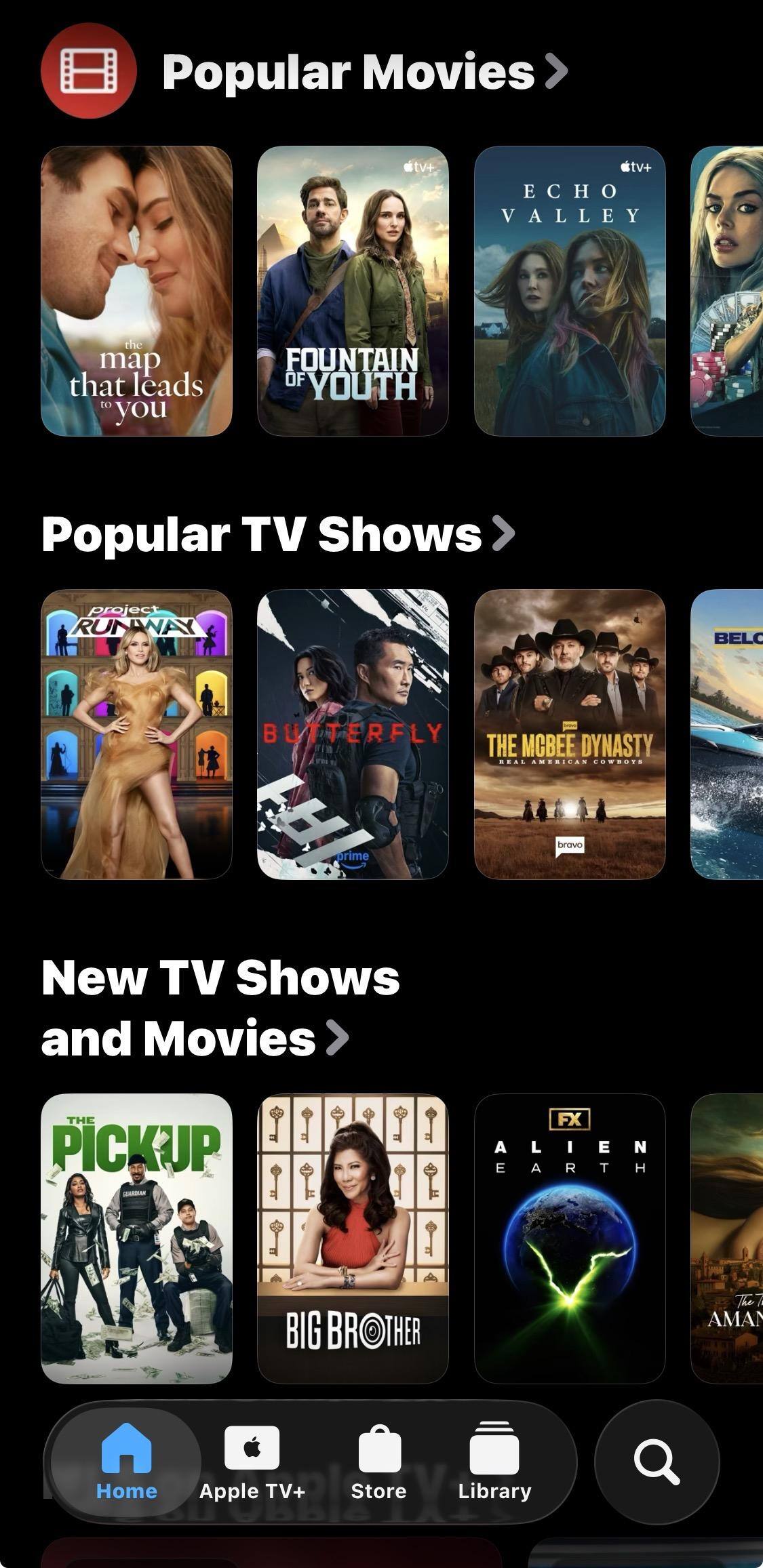The image size is (763, 1568).
Task: Open the Library tab
Action: click(x=494, y=1461)
